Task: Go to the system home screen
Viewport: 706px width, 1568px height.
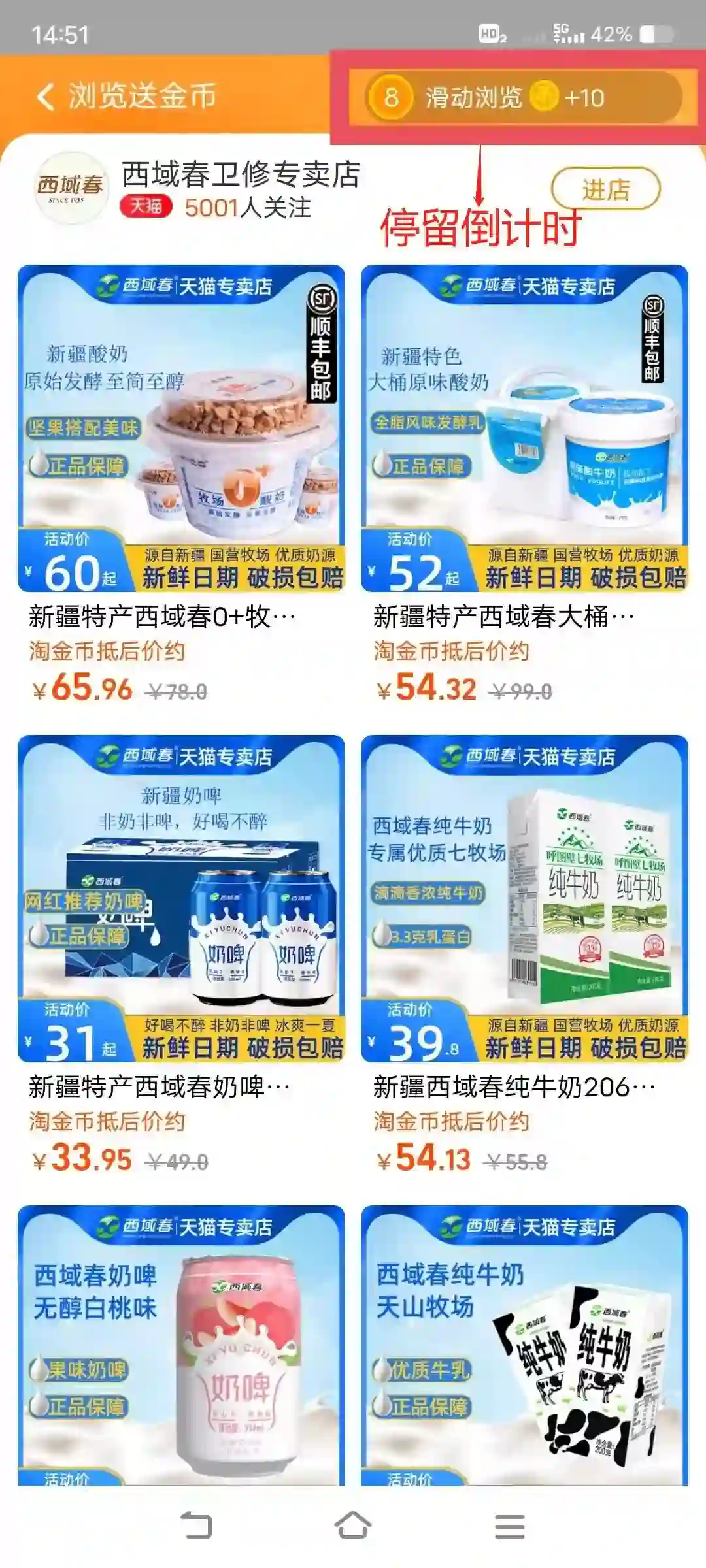Action: point(353,1526)
